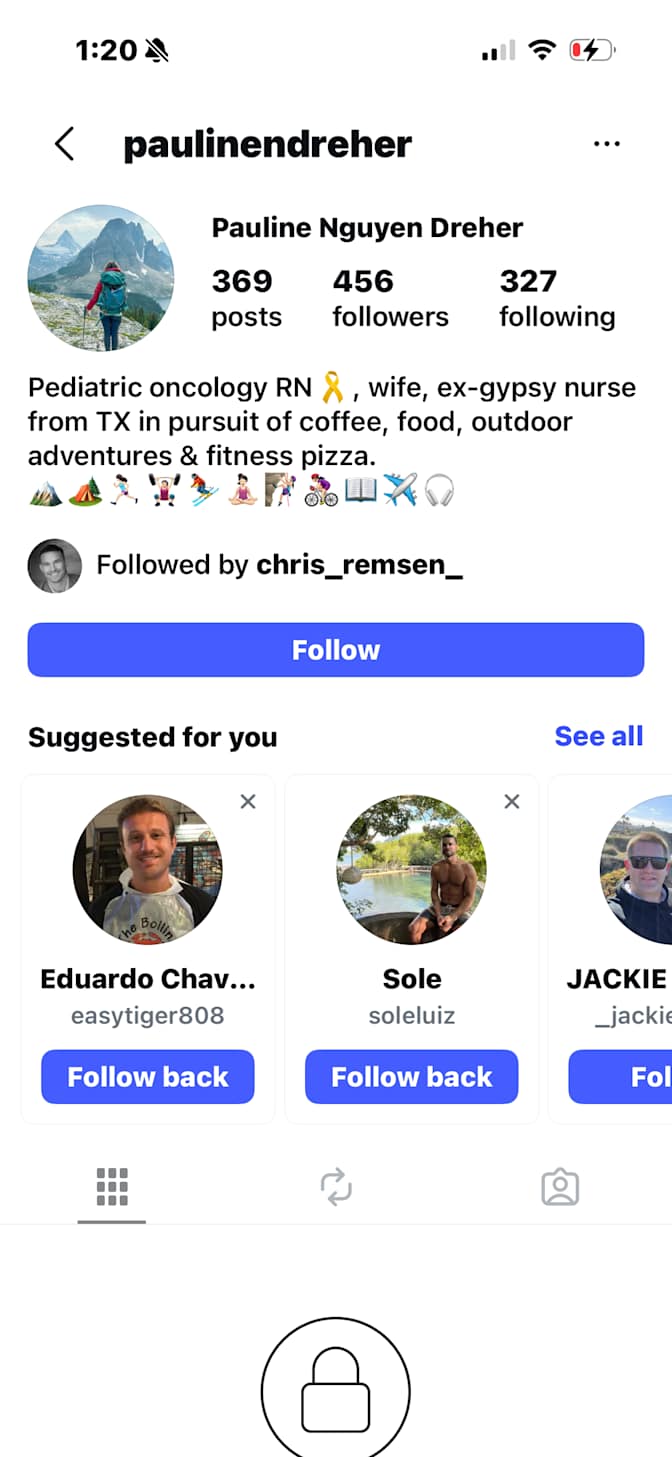Switch to the reposts tab
The height and width of the screenshot is (1457, 672).
click(x=336, y=1187)
